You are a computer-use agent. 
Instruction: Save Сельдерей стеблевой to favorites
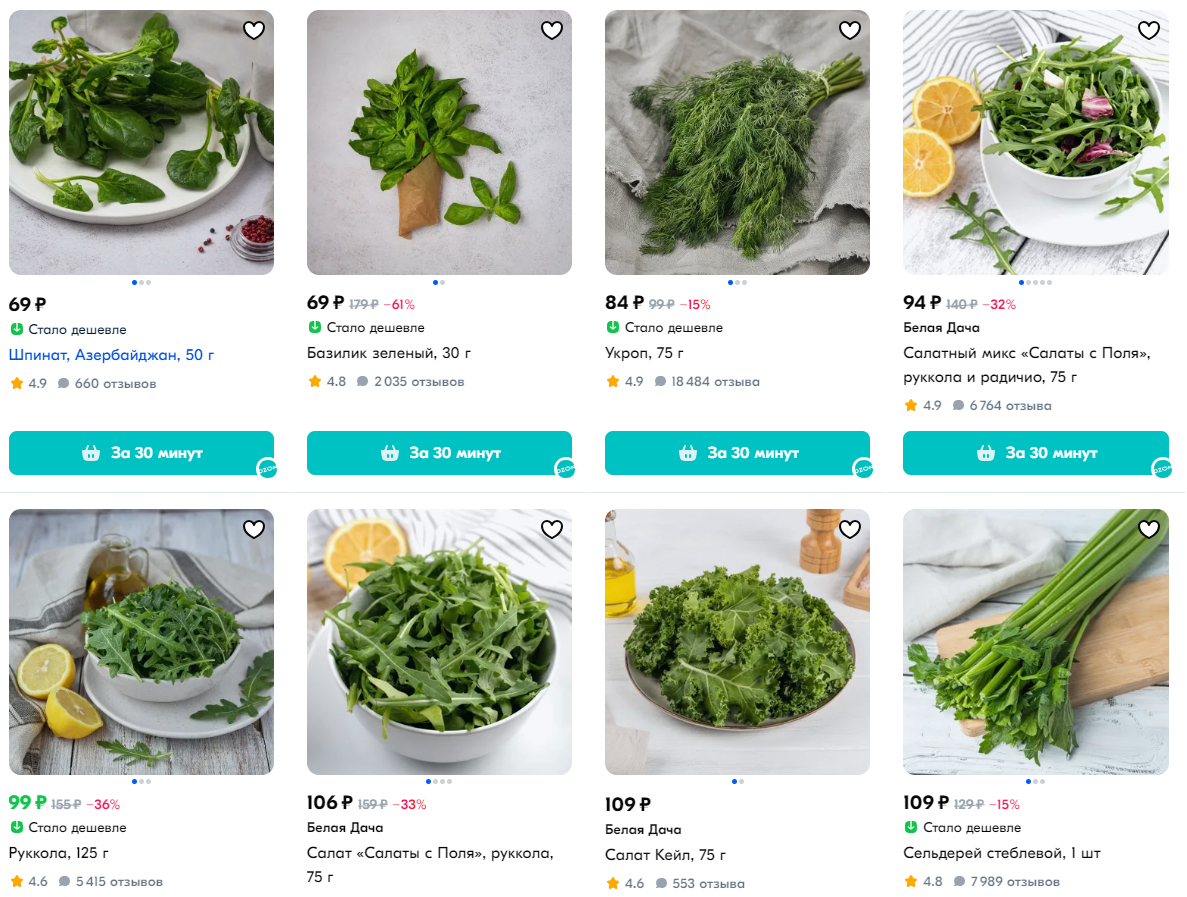[1148, 529]
